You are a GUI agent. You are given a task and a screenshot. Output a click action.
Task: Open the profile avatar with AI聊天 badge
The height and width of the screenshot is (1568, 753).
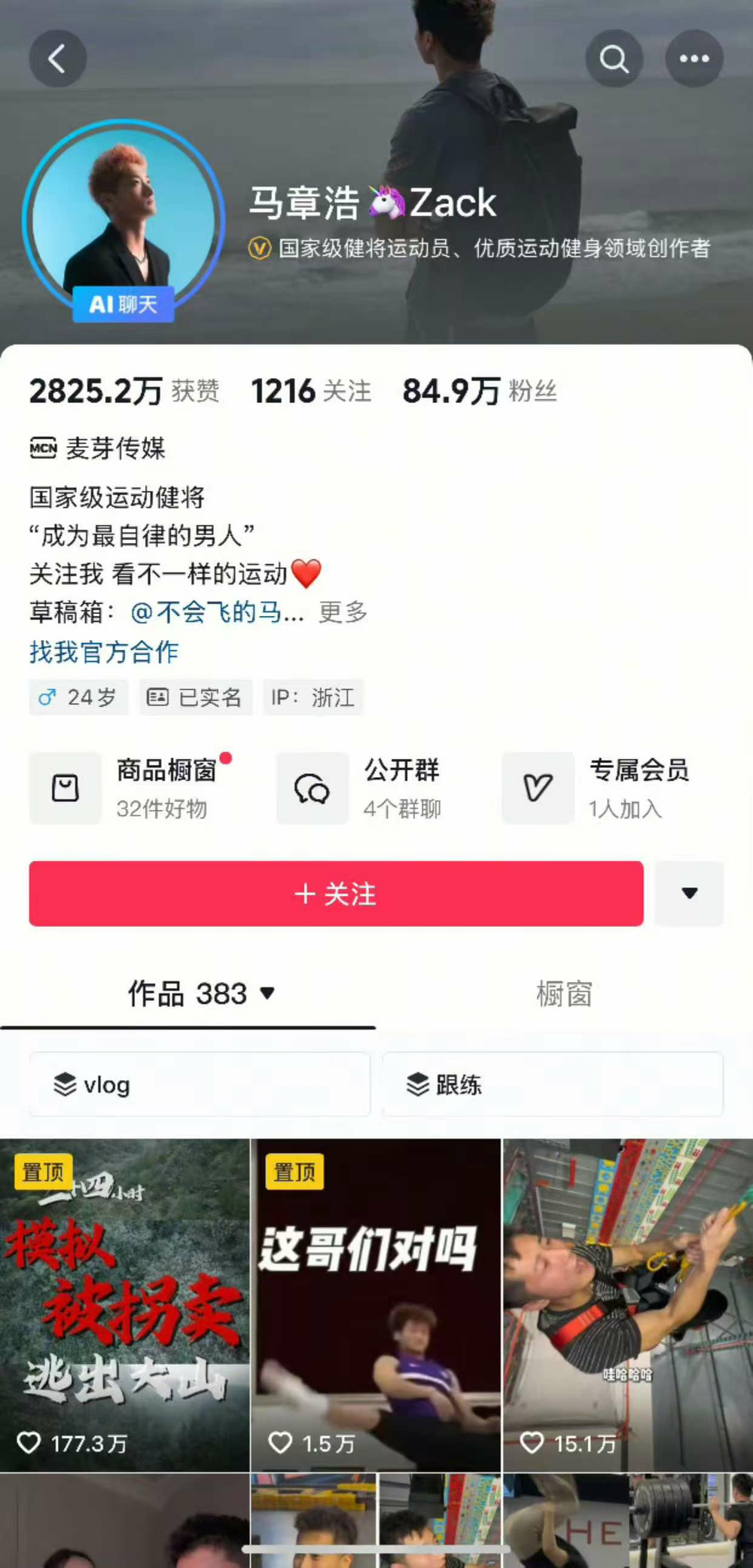pos(123,218)
